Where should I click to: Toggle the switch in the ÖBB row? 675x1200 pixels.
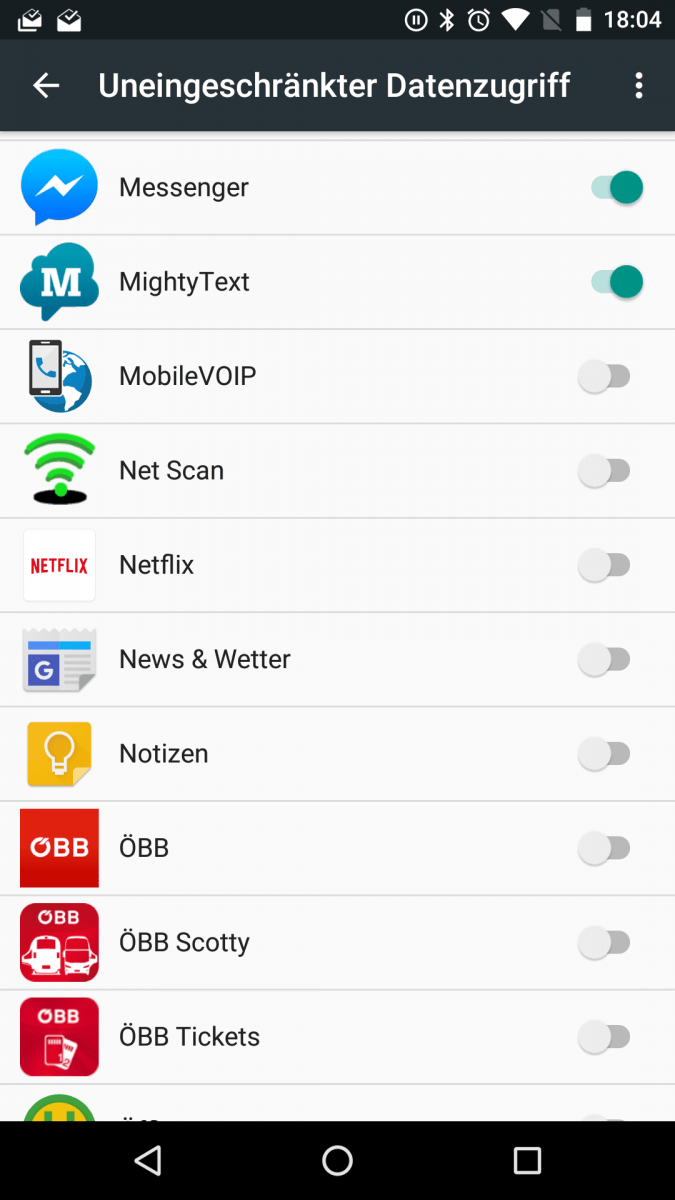click(605, 849)
